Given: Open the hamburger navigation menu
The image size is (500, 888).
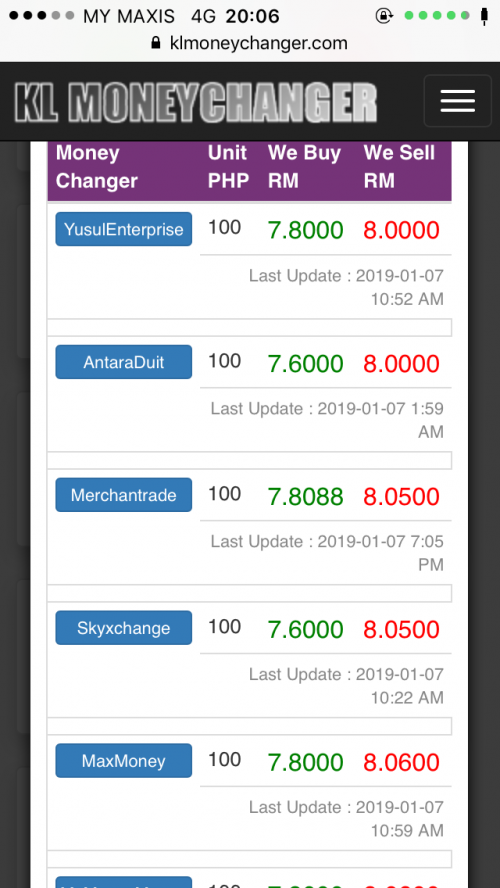Looking at the screenshot, I should pyautogui.click(x=458, y=101).
